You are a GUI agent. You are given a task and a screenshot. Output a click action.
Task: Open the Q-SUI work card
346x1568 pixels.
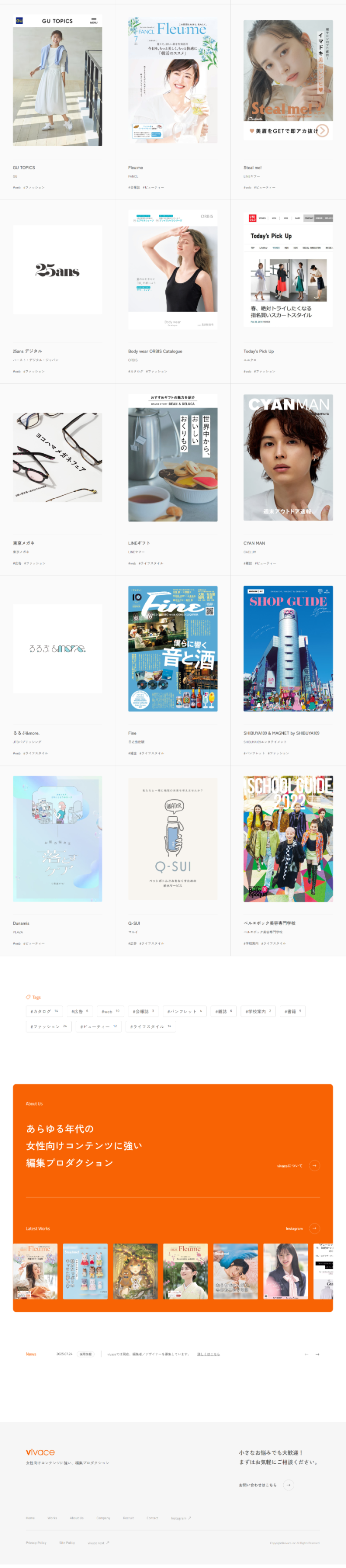[173, 860]
